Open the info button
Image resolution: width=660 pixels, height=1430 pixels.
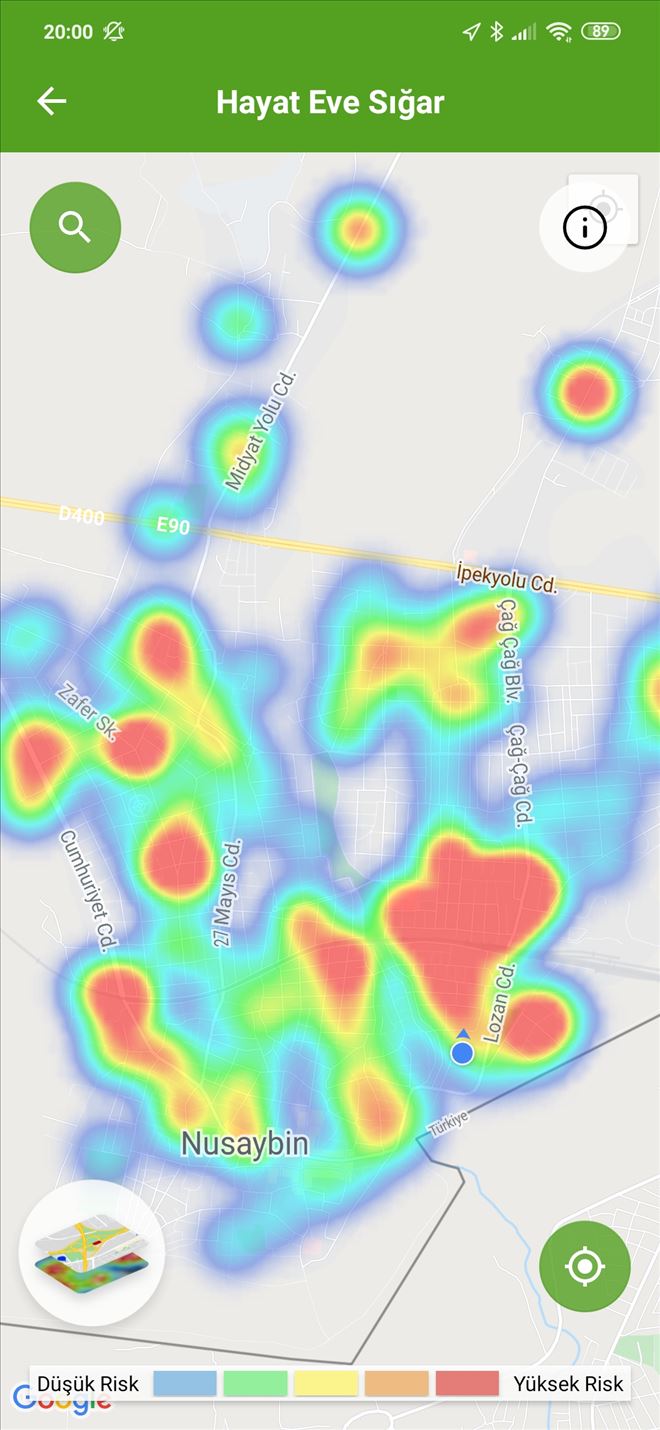pyautogui.click(x=585, y=228)
